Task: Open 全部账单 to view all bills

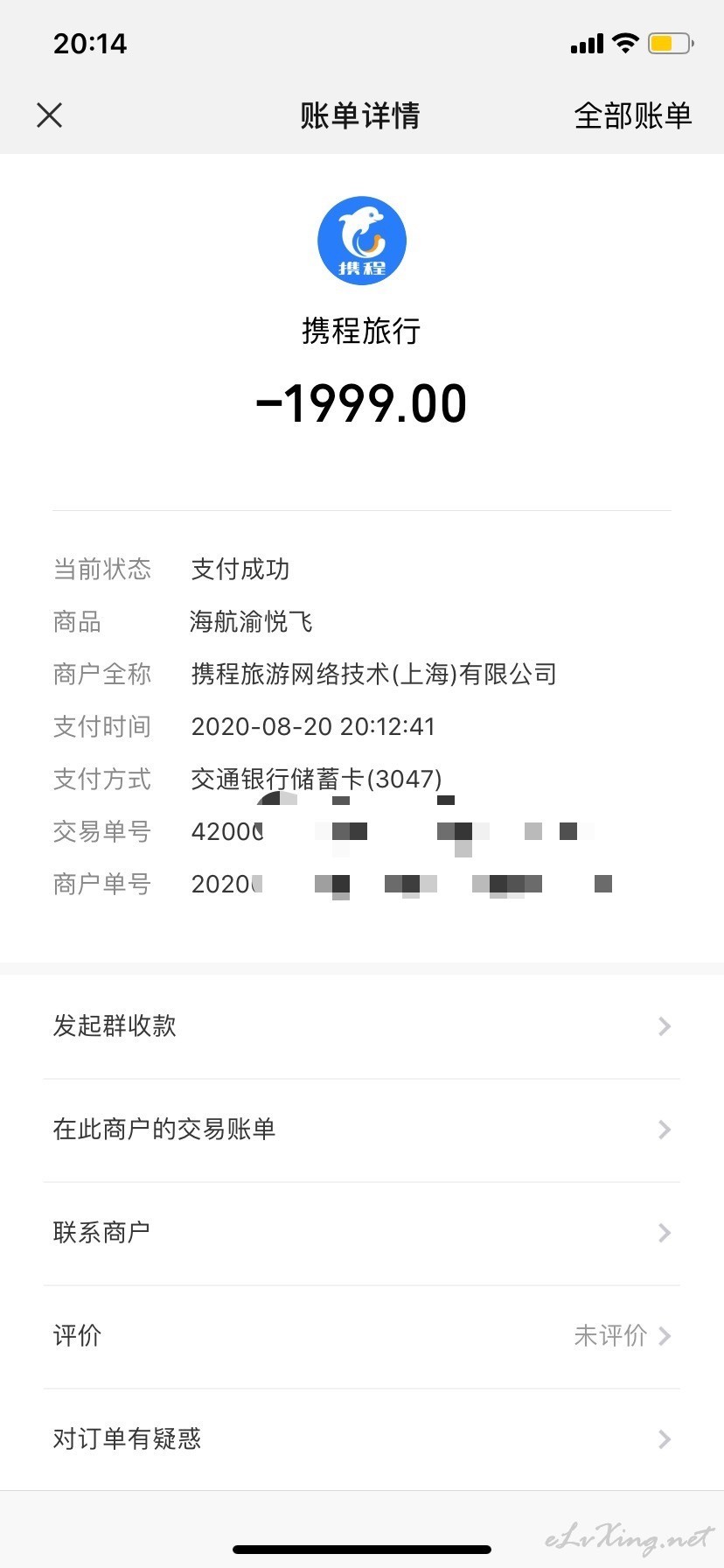Action: [x=632, y=115]
